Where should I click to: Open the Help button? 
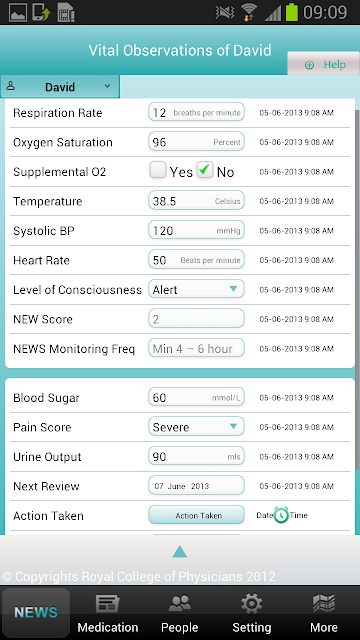click(x=324, y=64)
